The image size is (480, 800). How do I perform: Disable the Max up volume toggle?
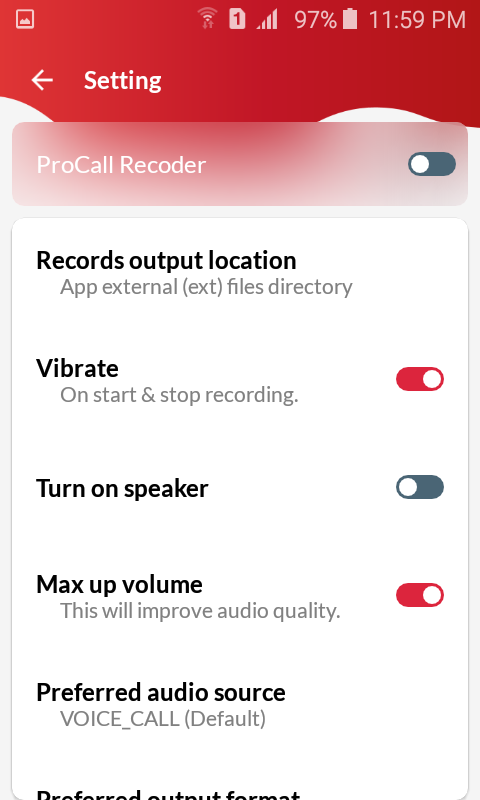420,595
